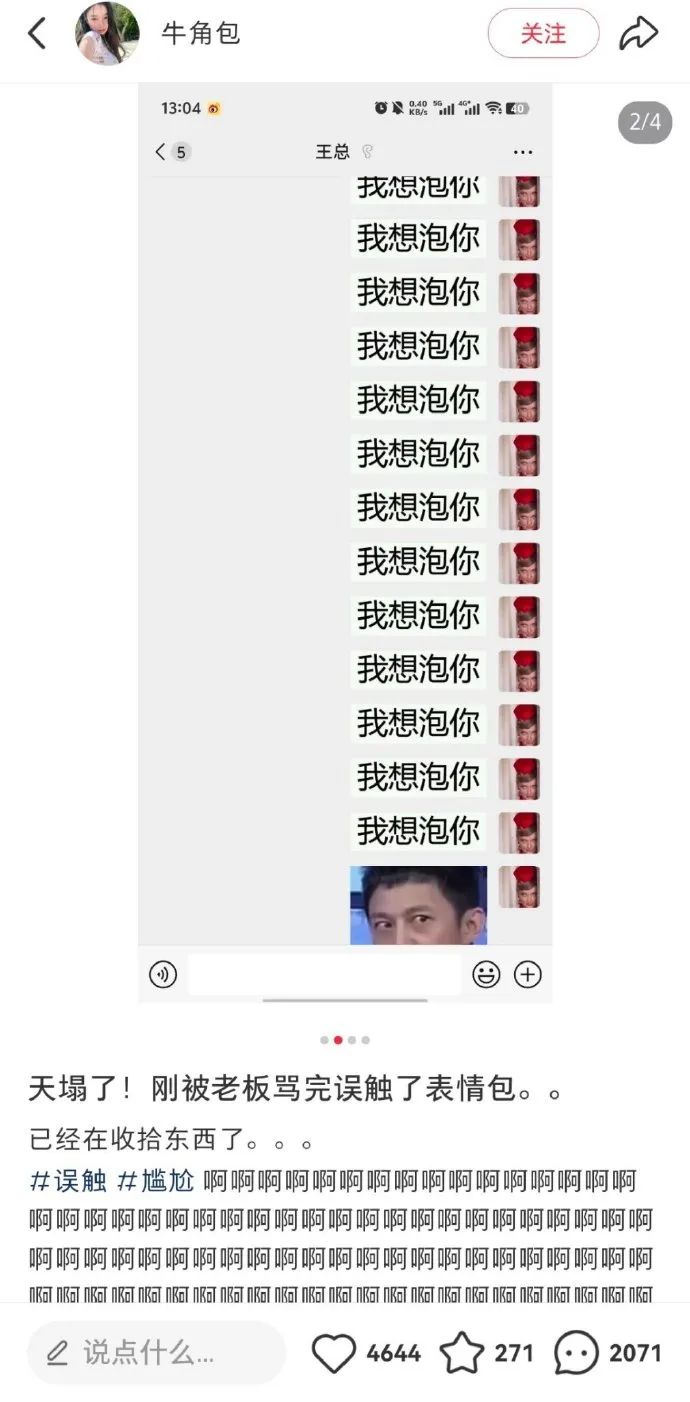Save the post with the star icon
Screen dimensions: 690x1402
[x=462, y=1354]
